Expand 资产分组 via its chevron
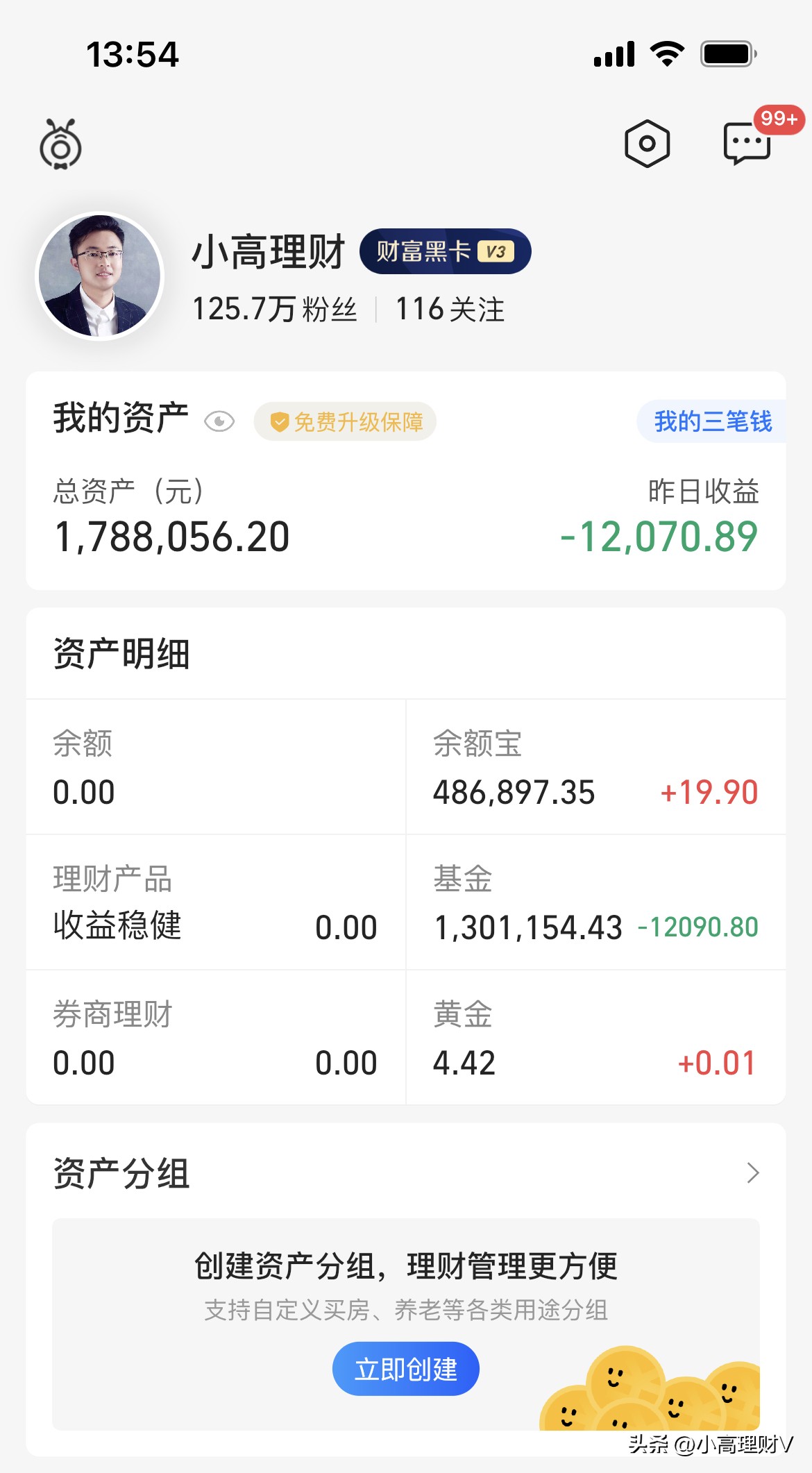This screenshot has height=1473, width=812. pyautogui.click(x=753, y=1173)
